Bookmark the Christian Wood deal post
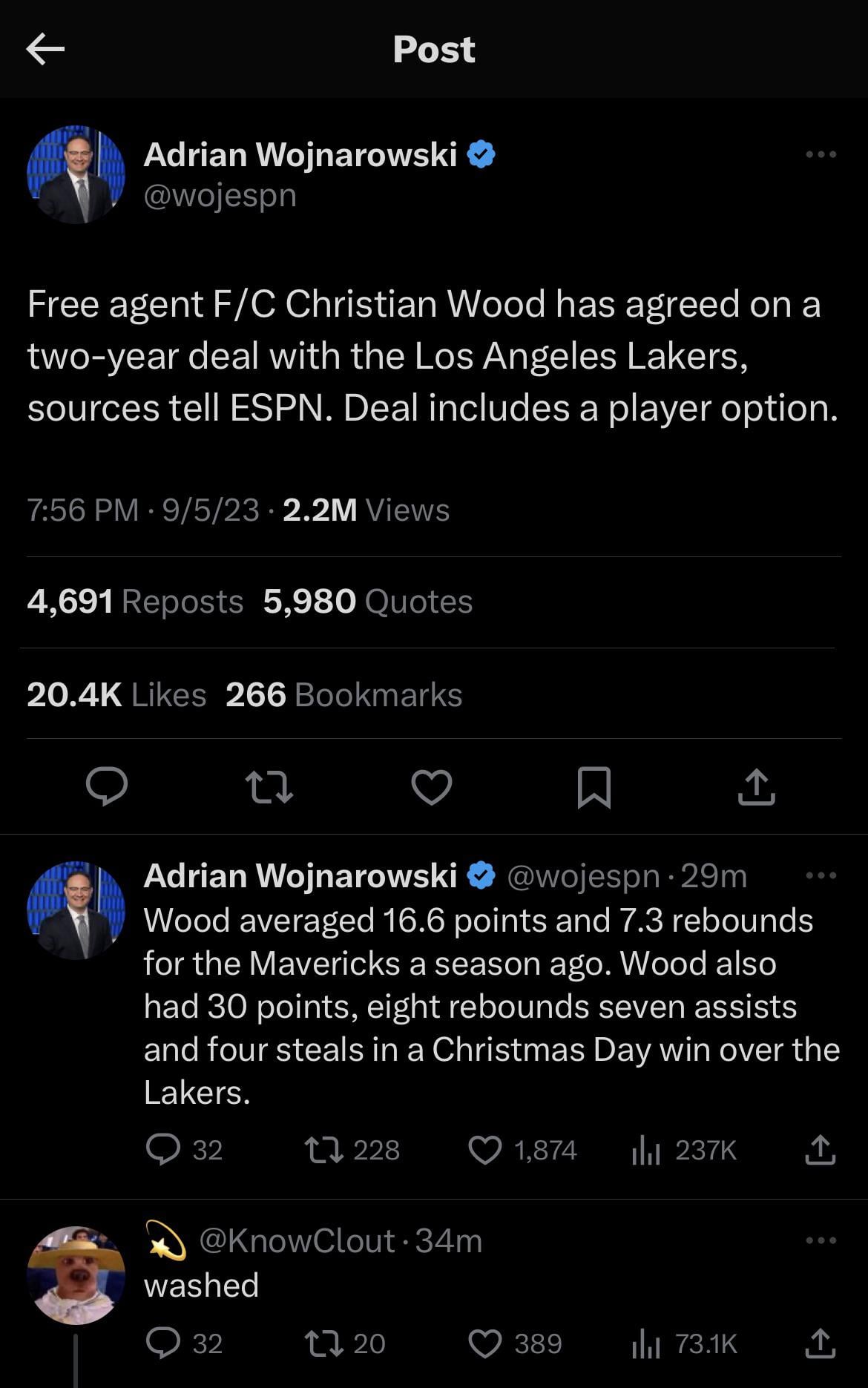The width and height of the screenshot is (868, 1388). click(594, 786)
